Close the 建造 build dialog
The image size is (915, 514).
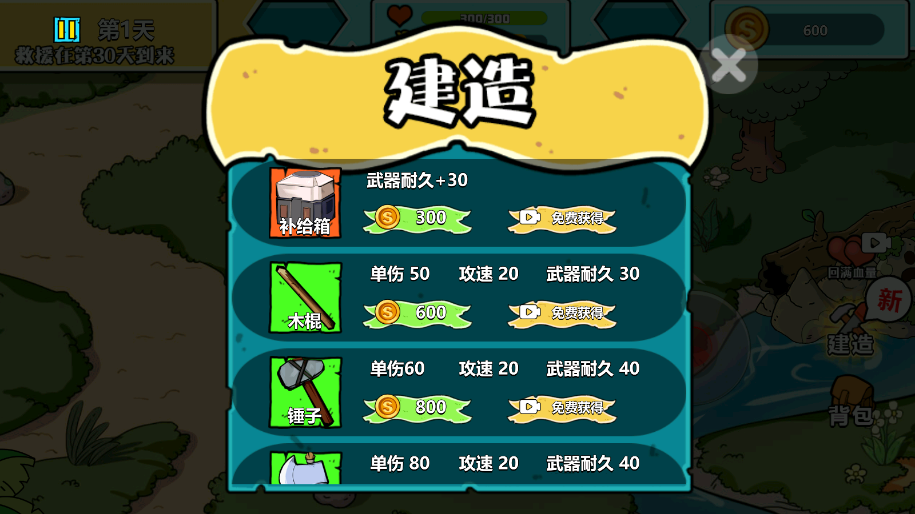coord(729,65)
